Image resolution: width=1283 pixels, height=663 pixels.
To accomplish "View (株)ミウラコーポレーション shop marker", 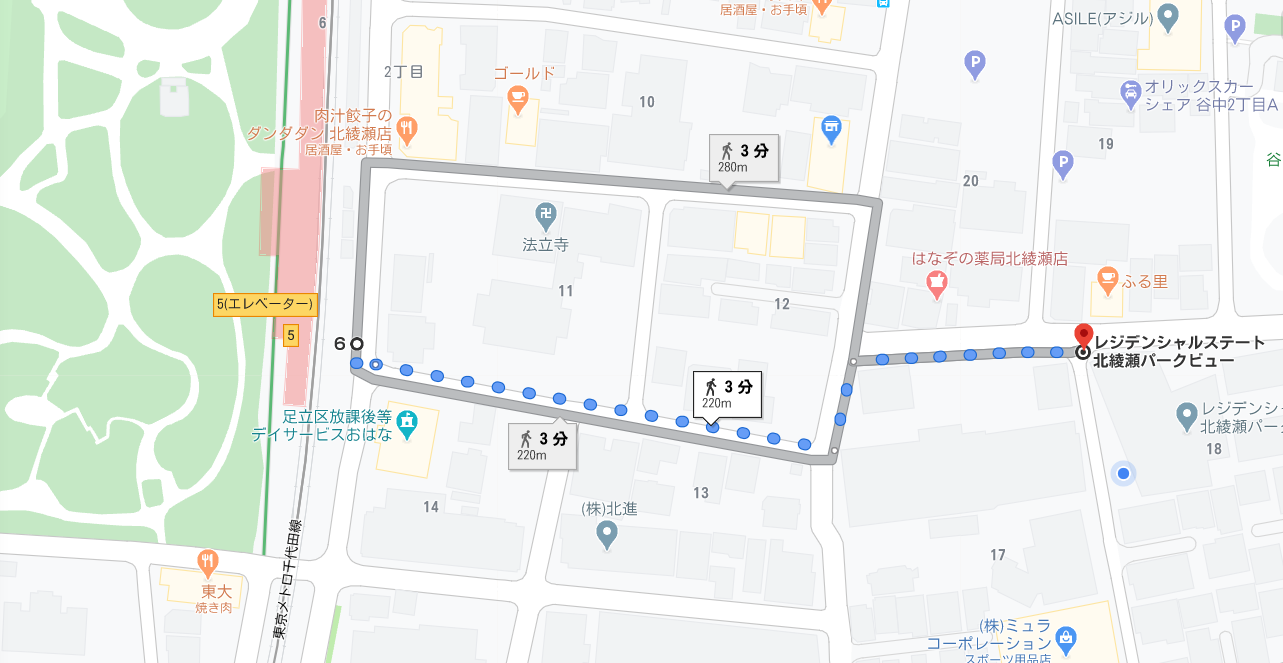I will coord(1066,636).
